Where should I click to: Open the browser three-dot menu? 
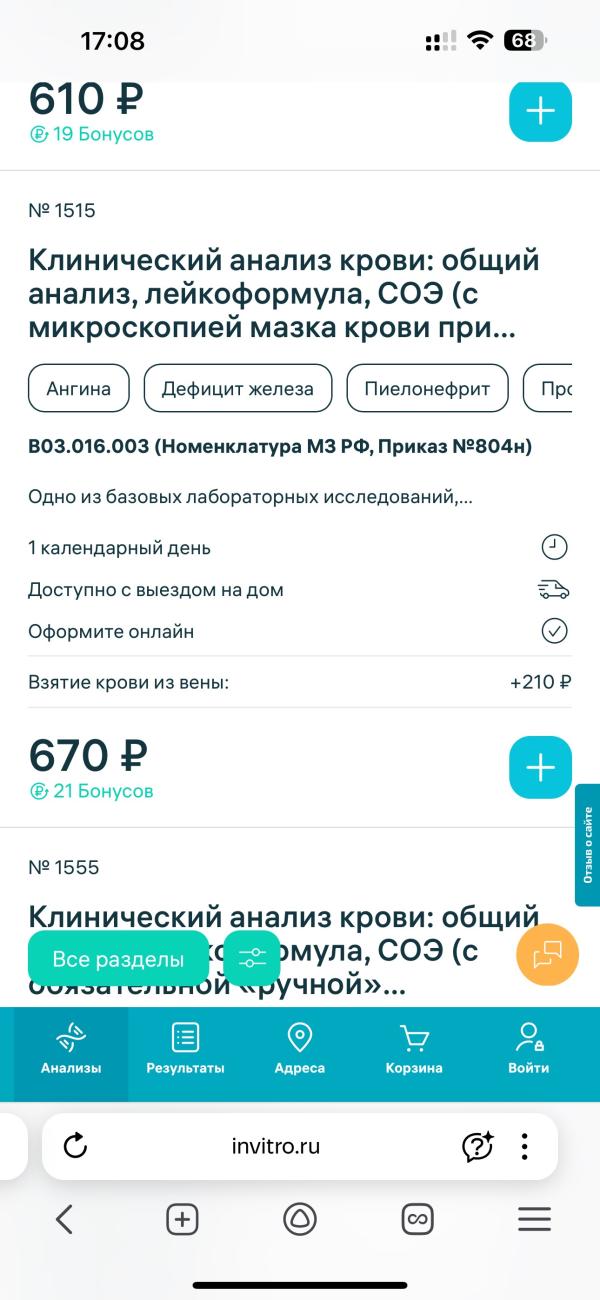(x=525, y=1146)
